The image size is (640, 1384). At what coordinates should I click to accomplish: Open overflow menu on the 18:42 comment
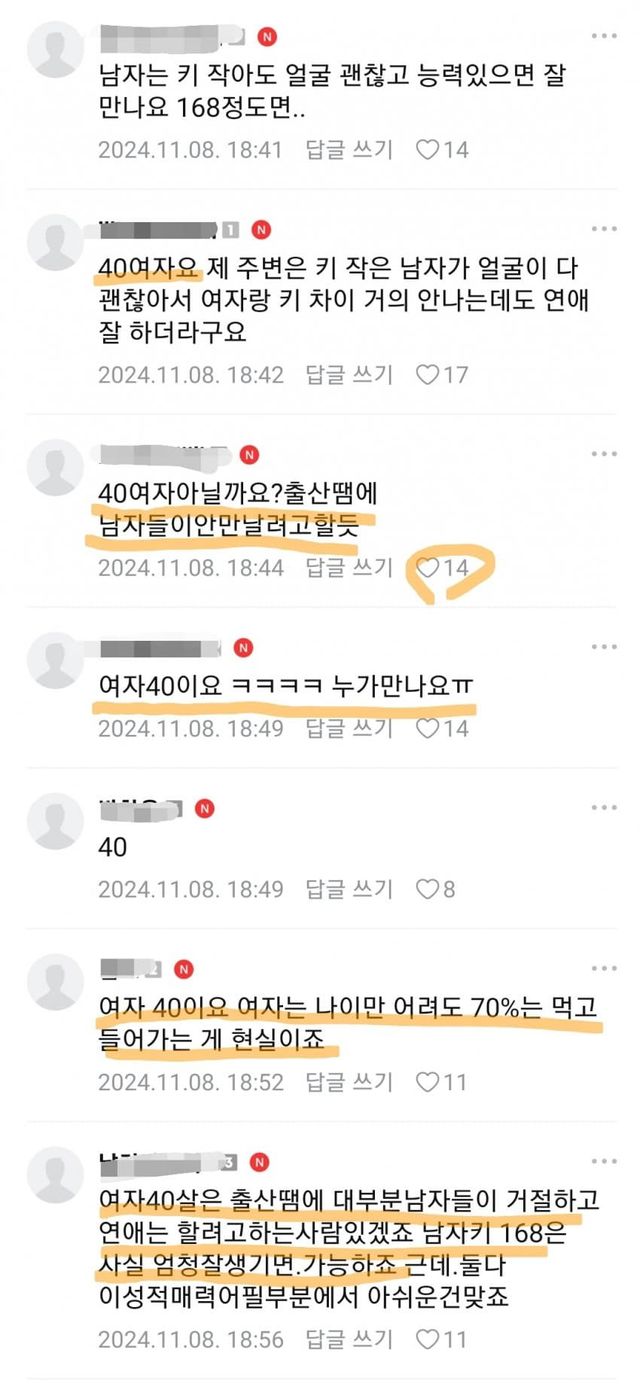coord(603,229)
